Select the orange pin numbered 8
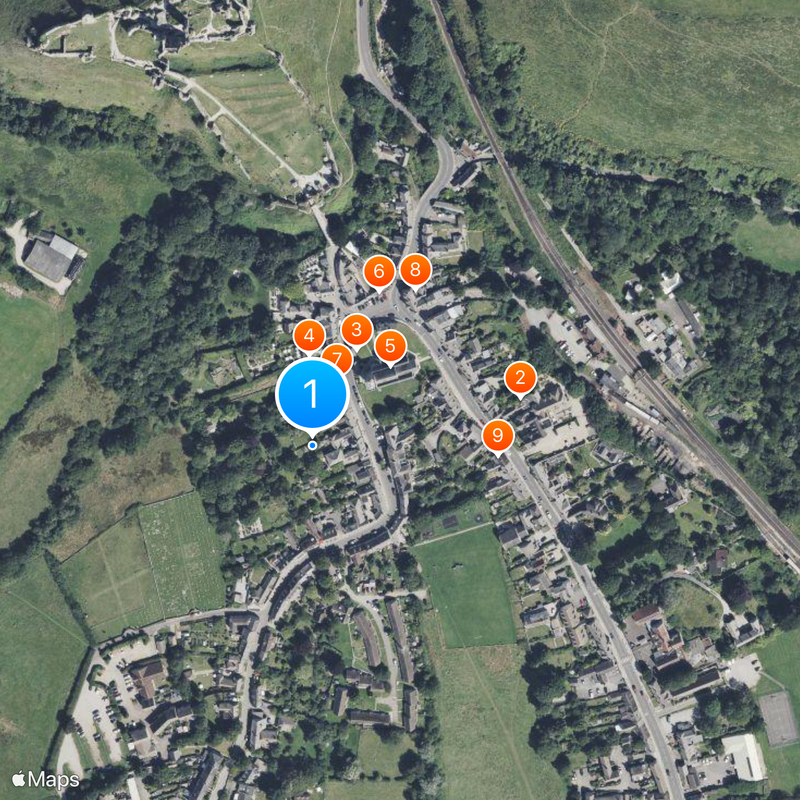Viewport: 800px width, 800px height. (x=415, y=270)
